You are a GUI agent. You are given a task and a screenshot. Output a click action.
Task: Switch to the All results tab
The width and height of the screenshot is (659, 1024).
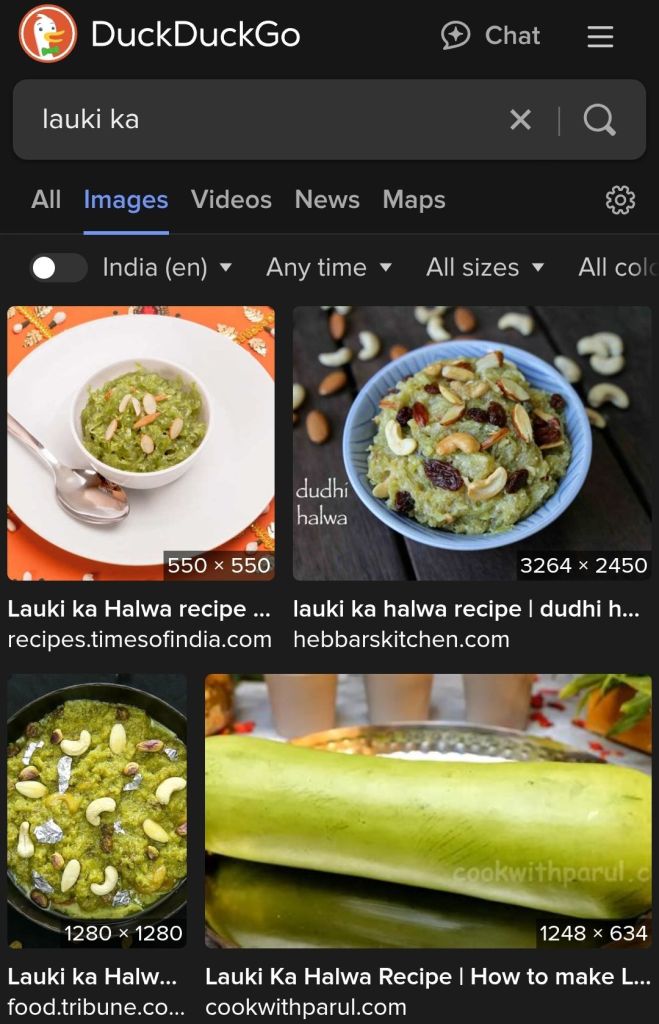pyautogui.click(x=46, y=200)
